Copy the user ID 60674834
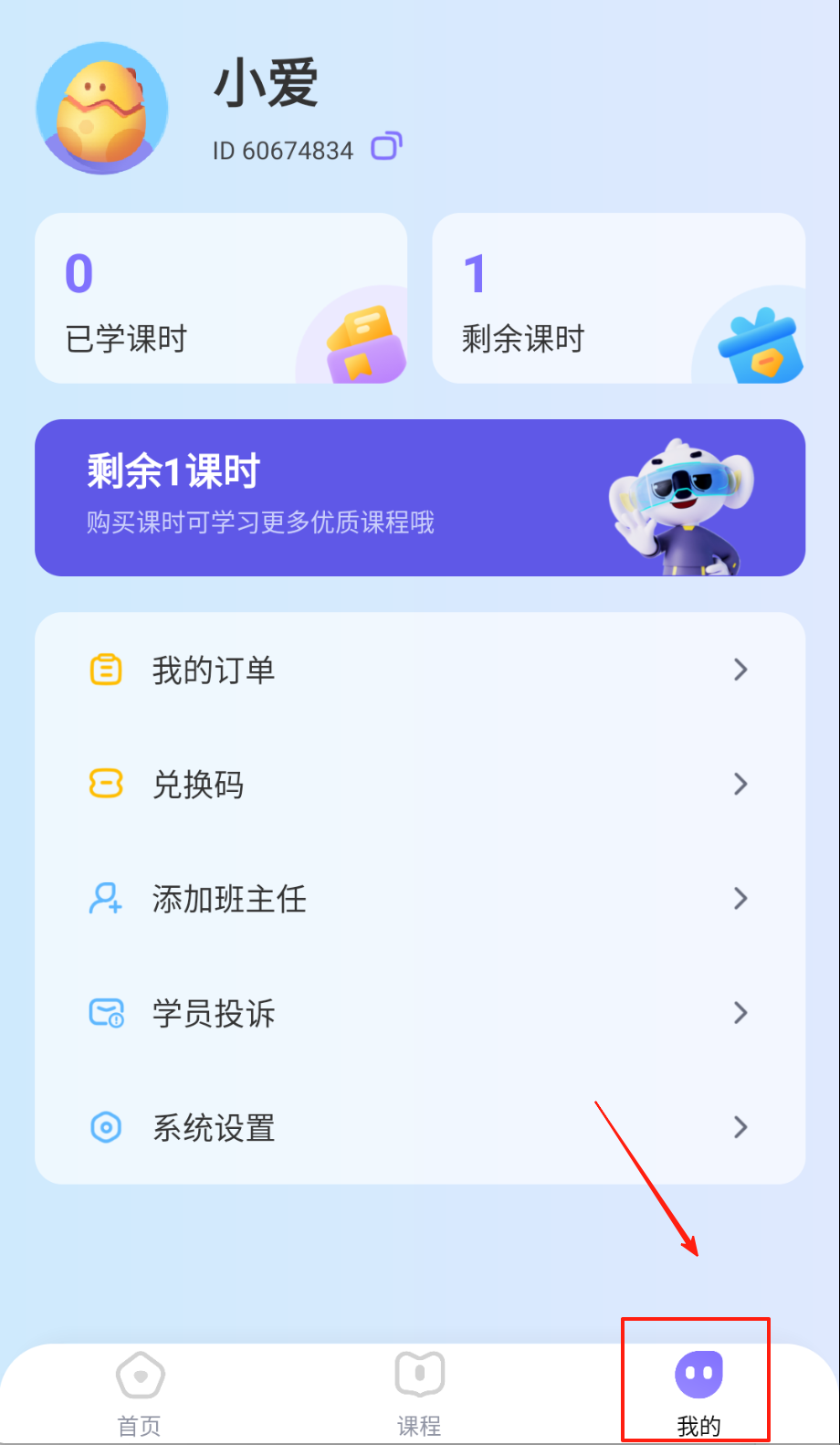The height and width of the screenshot is (1445, 840). tap(386, 147)
